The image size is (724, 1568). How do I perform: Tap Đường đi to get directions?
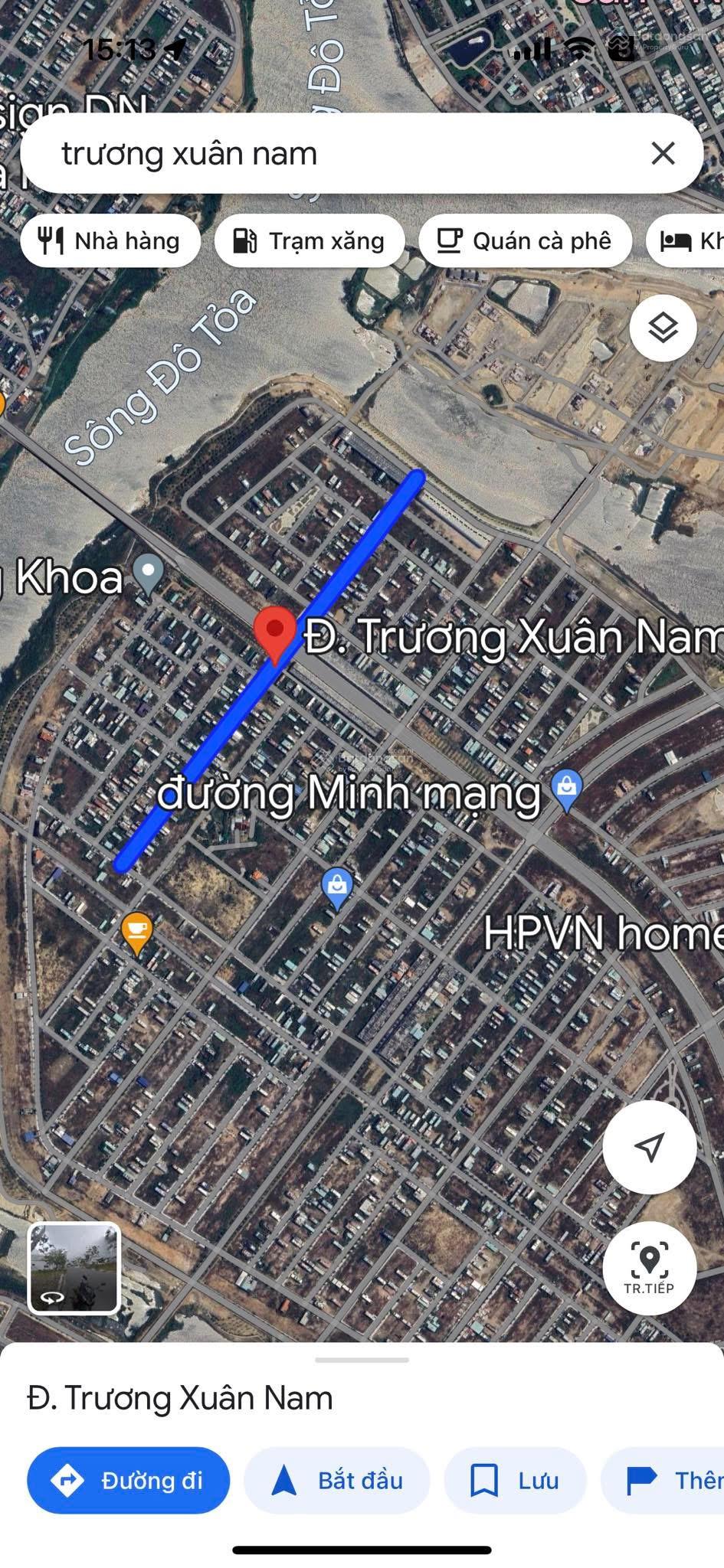click(x=128, y=1480)
